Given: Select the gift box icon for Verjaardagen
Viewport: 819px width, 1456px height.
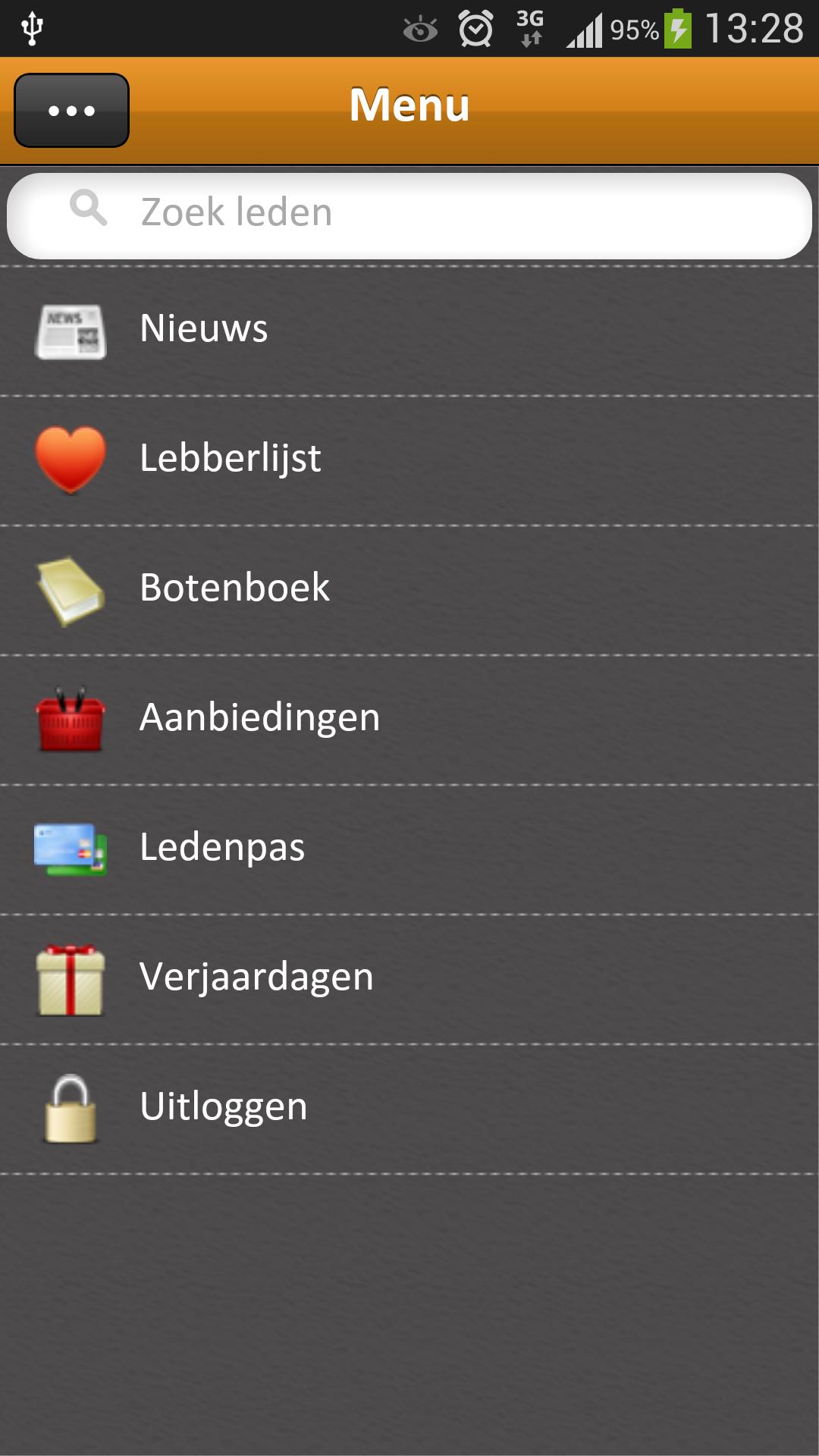Looking at the screenshot, I should [71, 978].
